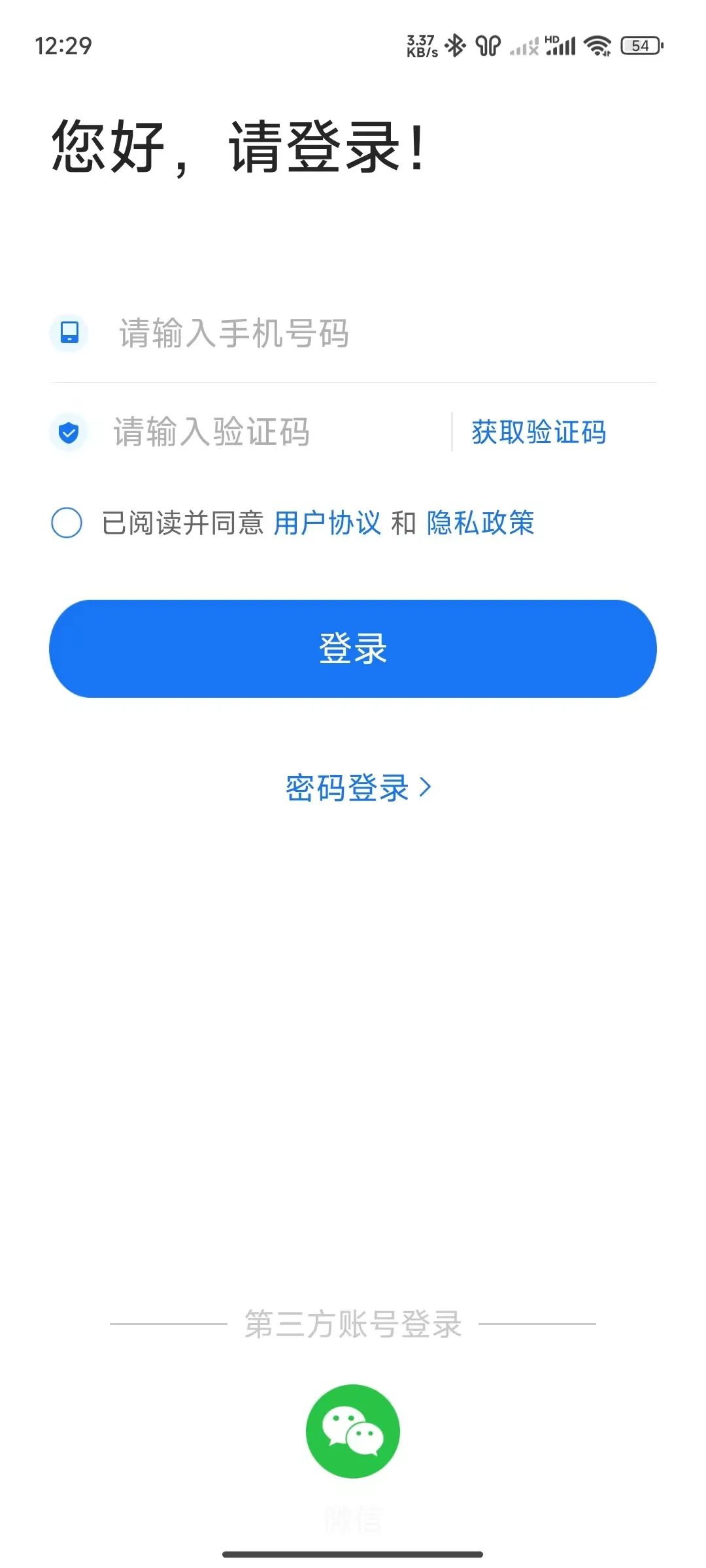Screen dimensions: 706x1568
Task: Tap the blue 登录 button
Action: [x=353, y=648]
